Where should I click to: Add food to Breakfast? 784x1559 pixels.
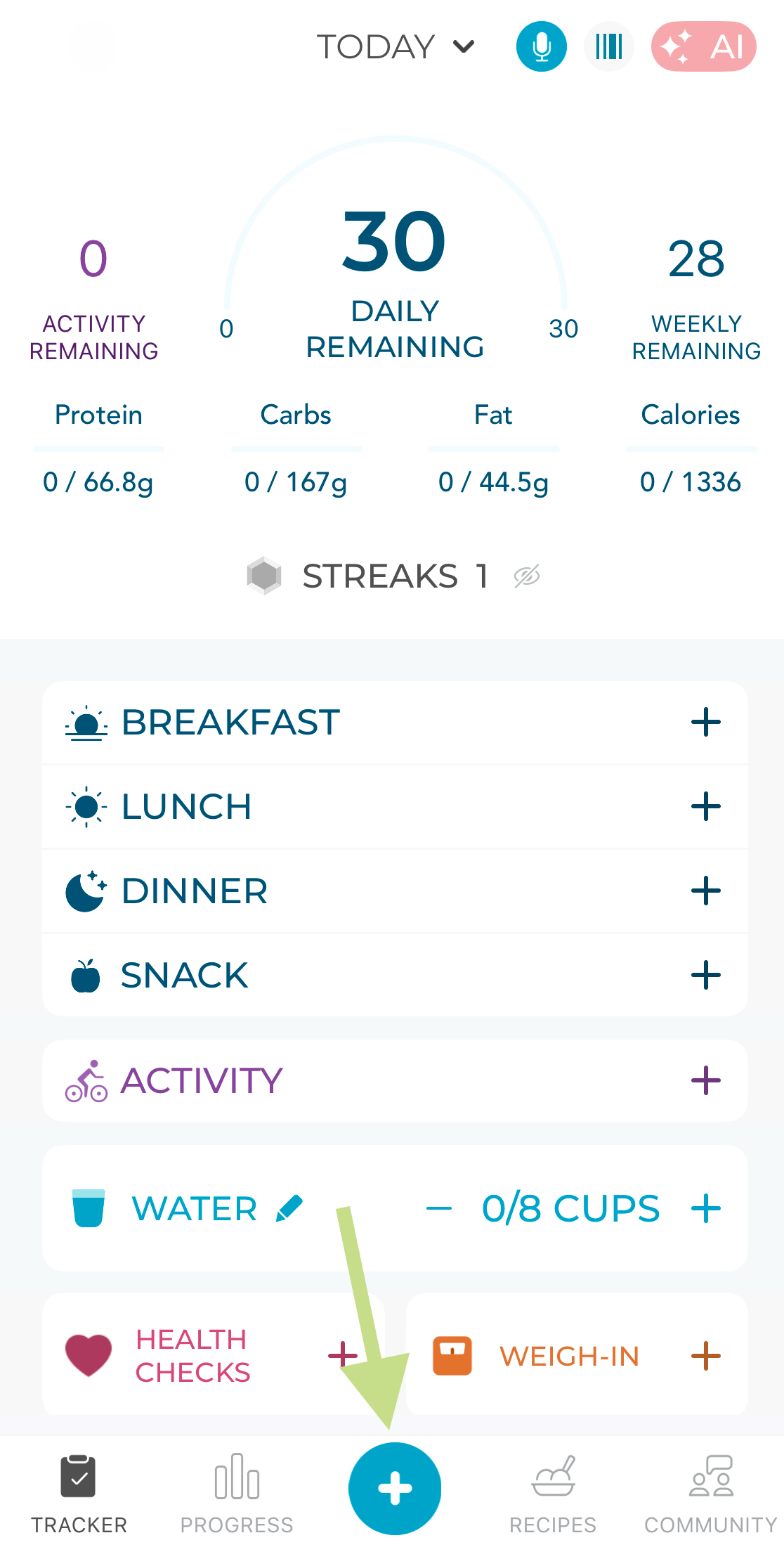click(x=705, y=723)
